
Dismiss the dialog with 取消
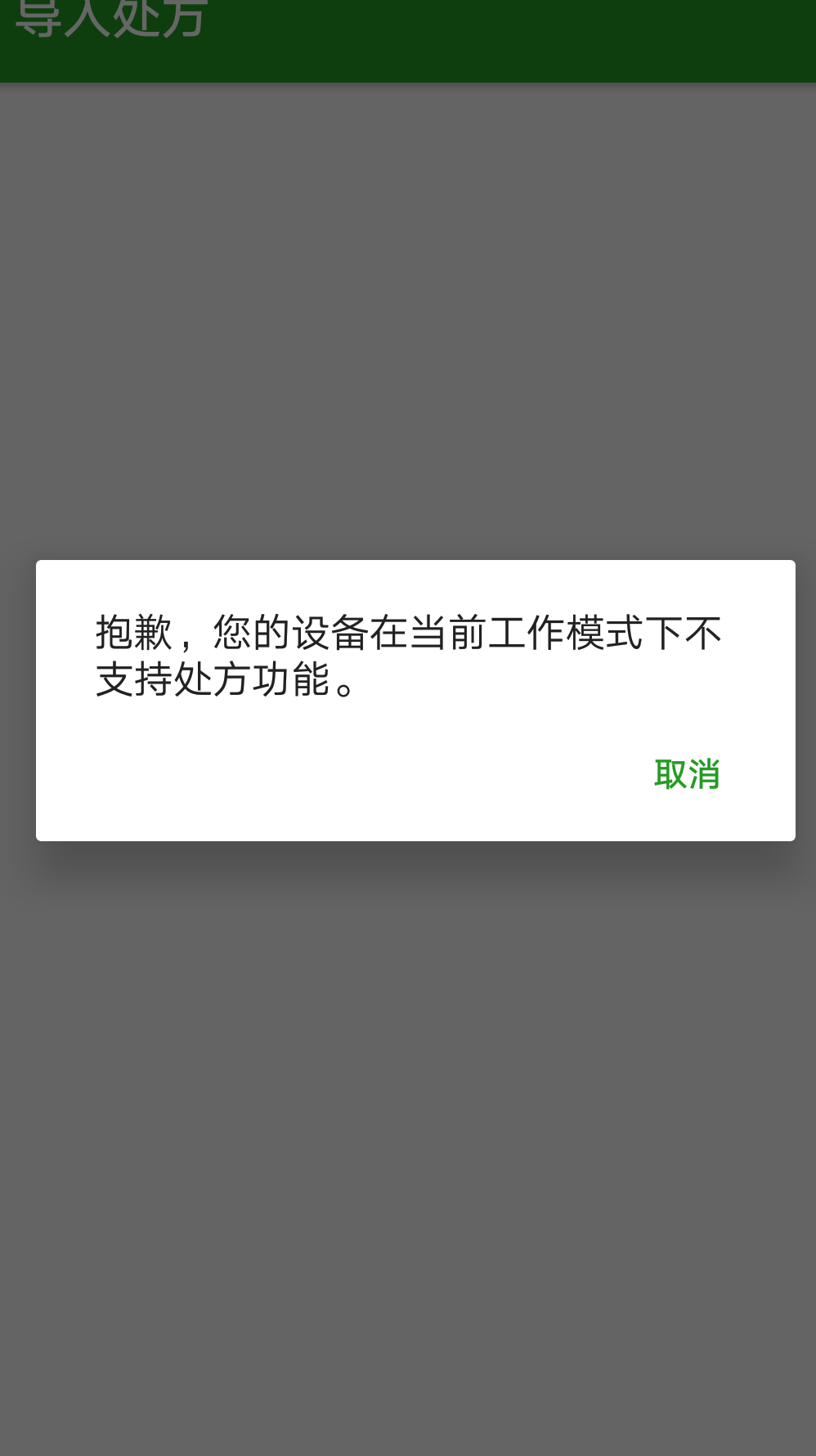687,774
